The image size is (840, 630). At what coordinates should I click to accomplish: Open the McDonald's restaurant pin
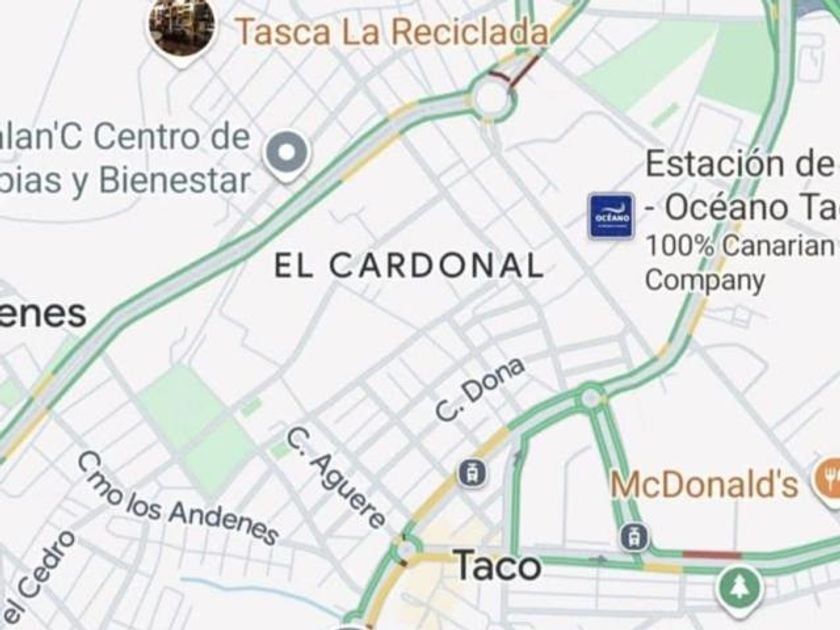[828, 479]
